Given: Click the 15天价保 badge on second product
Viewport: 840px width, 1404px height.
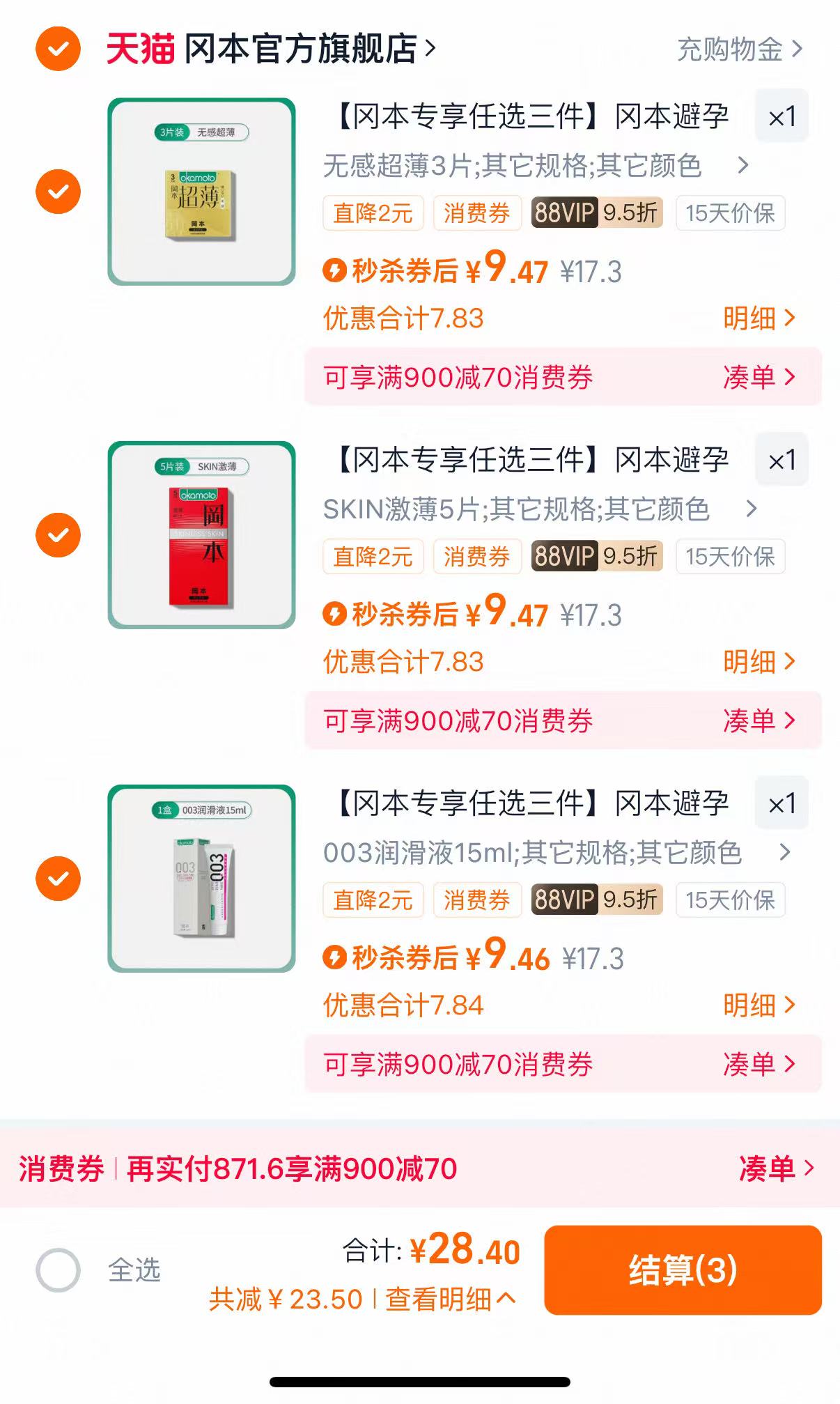Looking at the screenshot, I should click(x=729, y=557).
